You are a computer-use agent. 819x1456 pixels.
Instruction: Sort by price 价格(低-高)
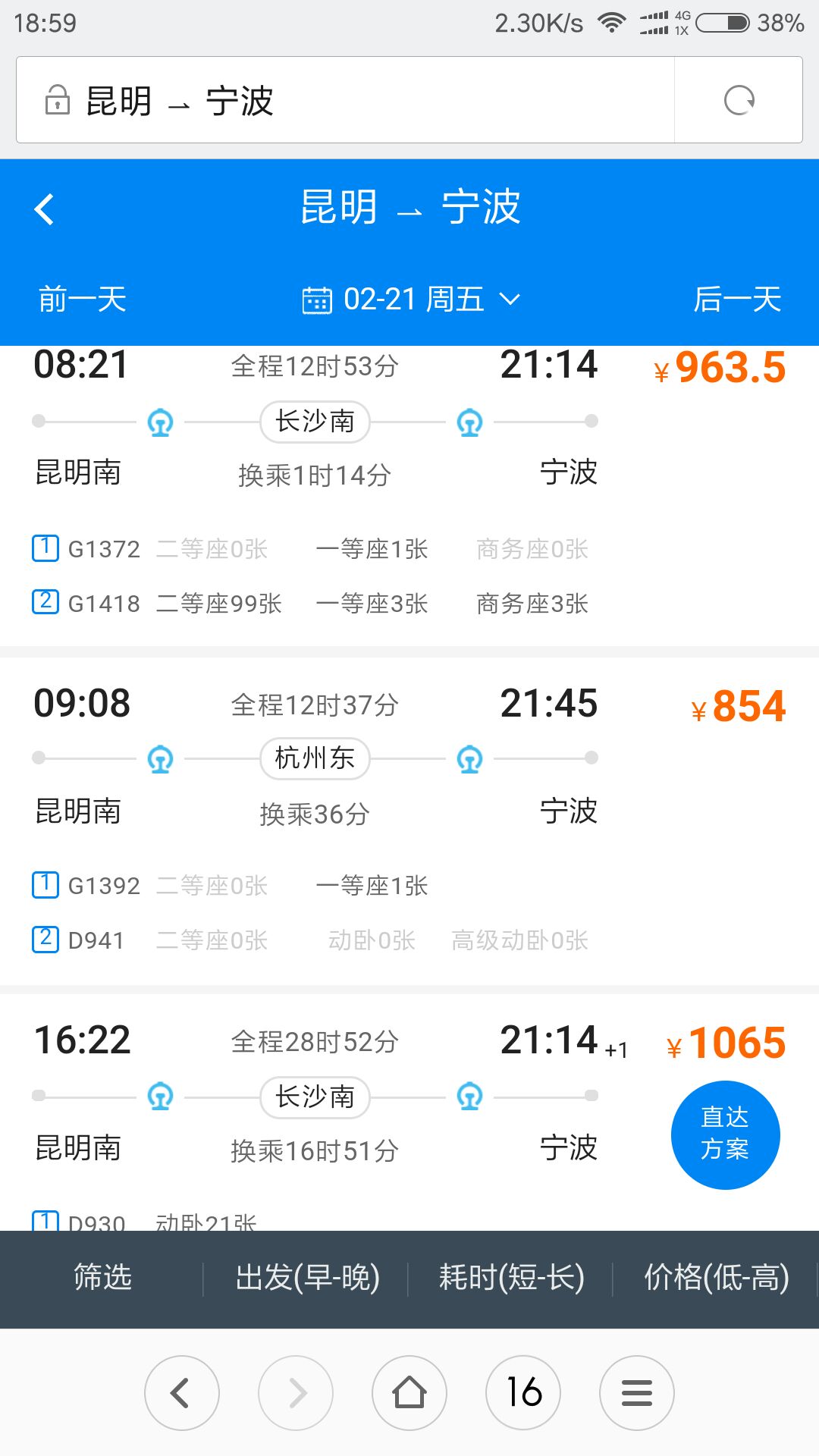(x=716, y=1279)
